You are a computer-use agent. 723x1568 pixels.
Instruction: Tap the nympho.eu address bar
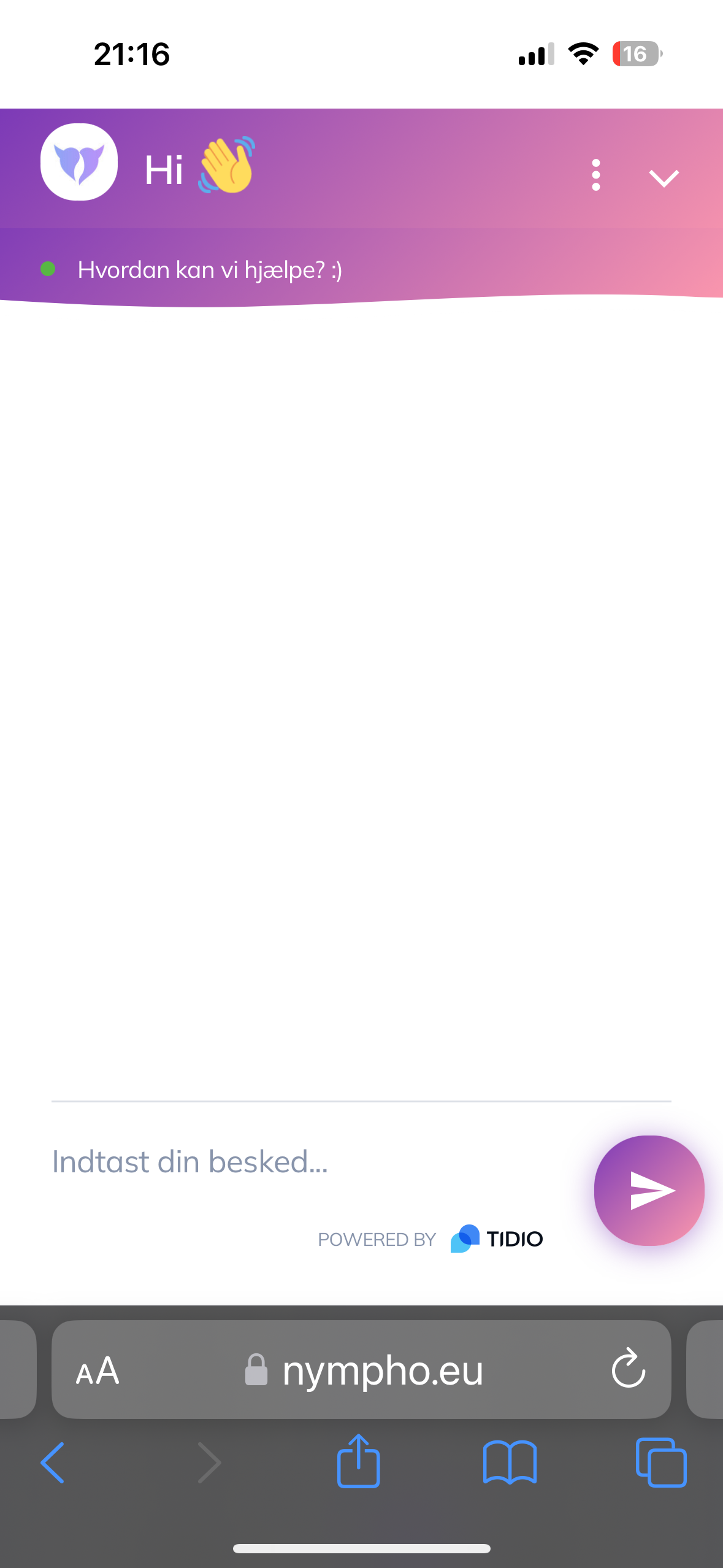point(361,1369)
